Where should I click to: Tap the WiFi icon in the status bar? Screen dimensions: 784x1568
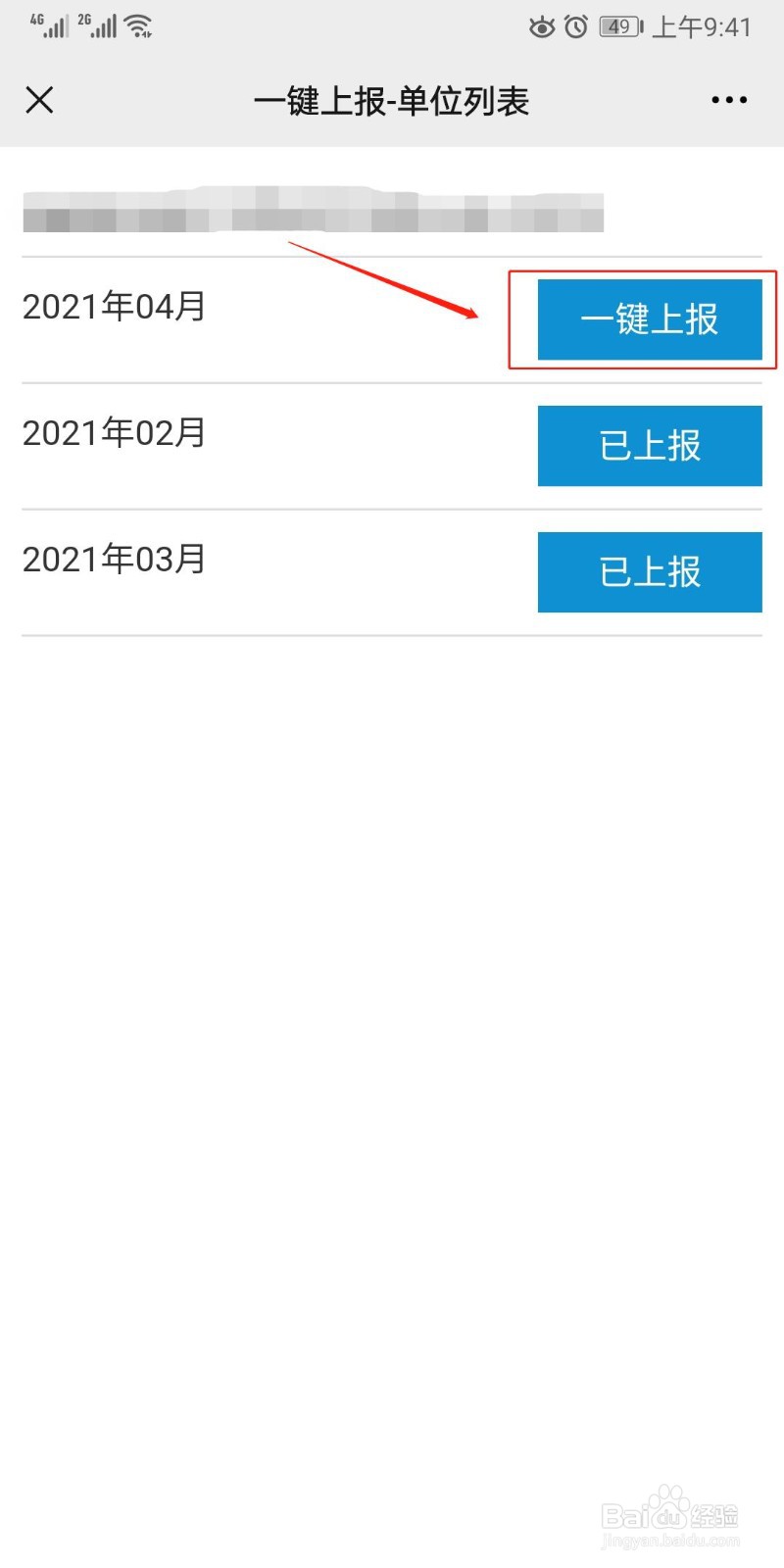tap(139, 26)
